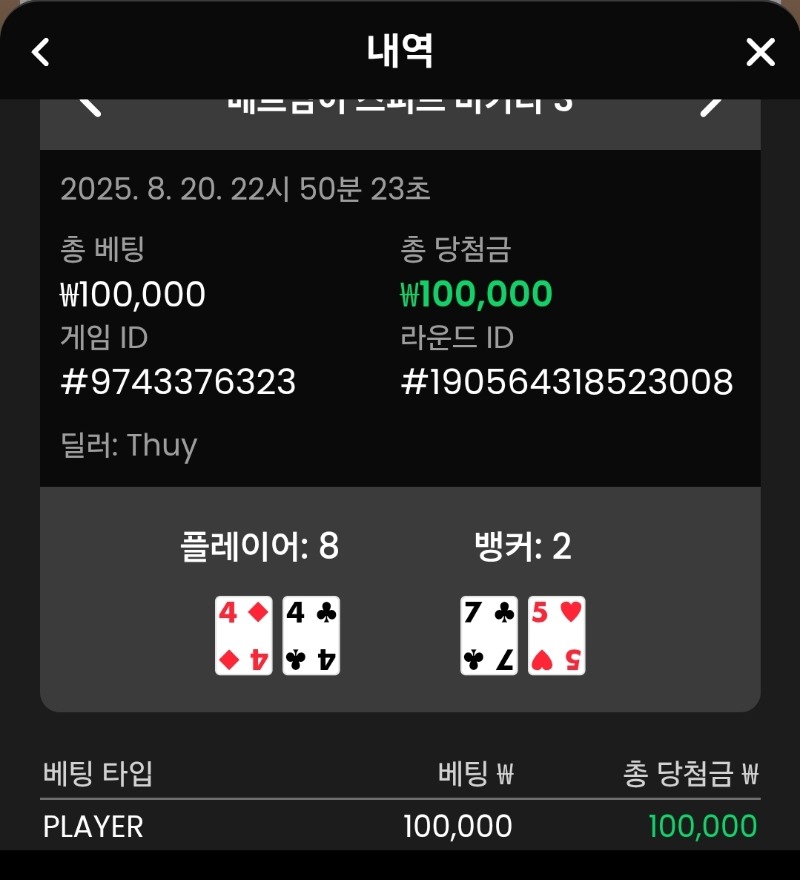Show the next game record
The width and height of the screenshot is (800, 880).
click(x=712, y=105)
